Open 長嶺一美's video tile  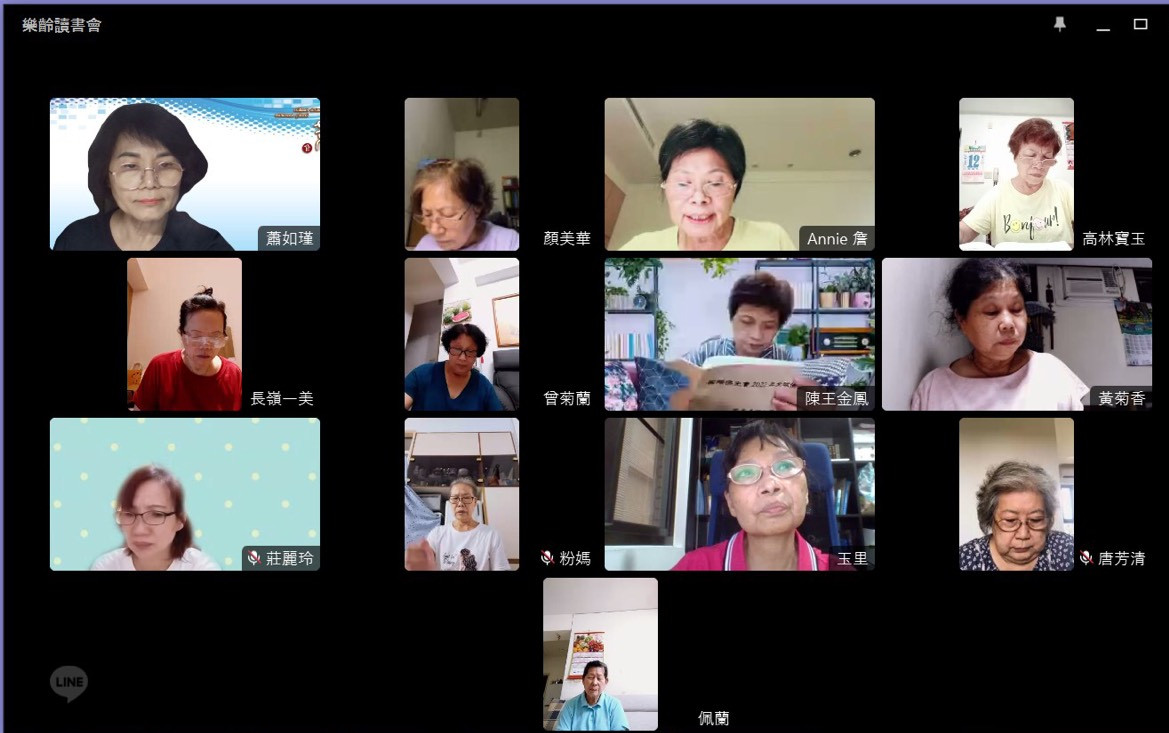click(x=184, y=334)
